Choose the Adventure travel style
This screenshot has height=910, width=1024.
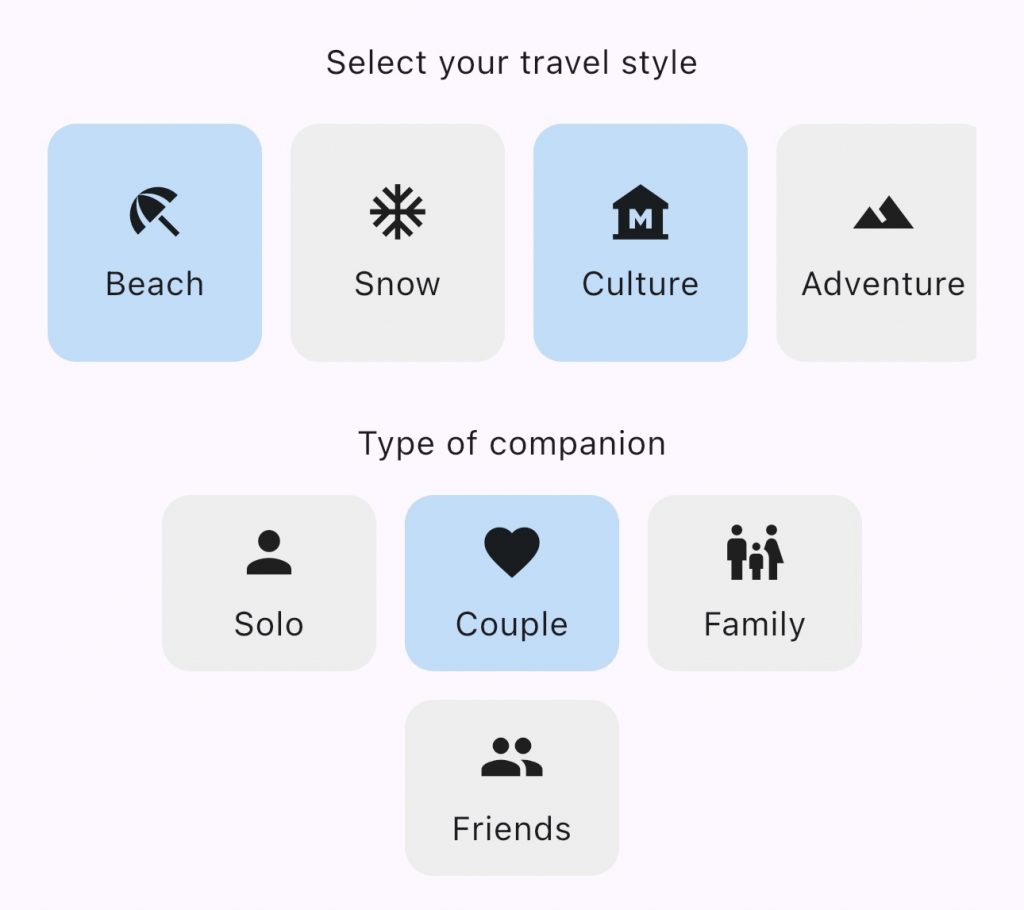pos(878,243)
